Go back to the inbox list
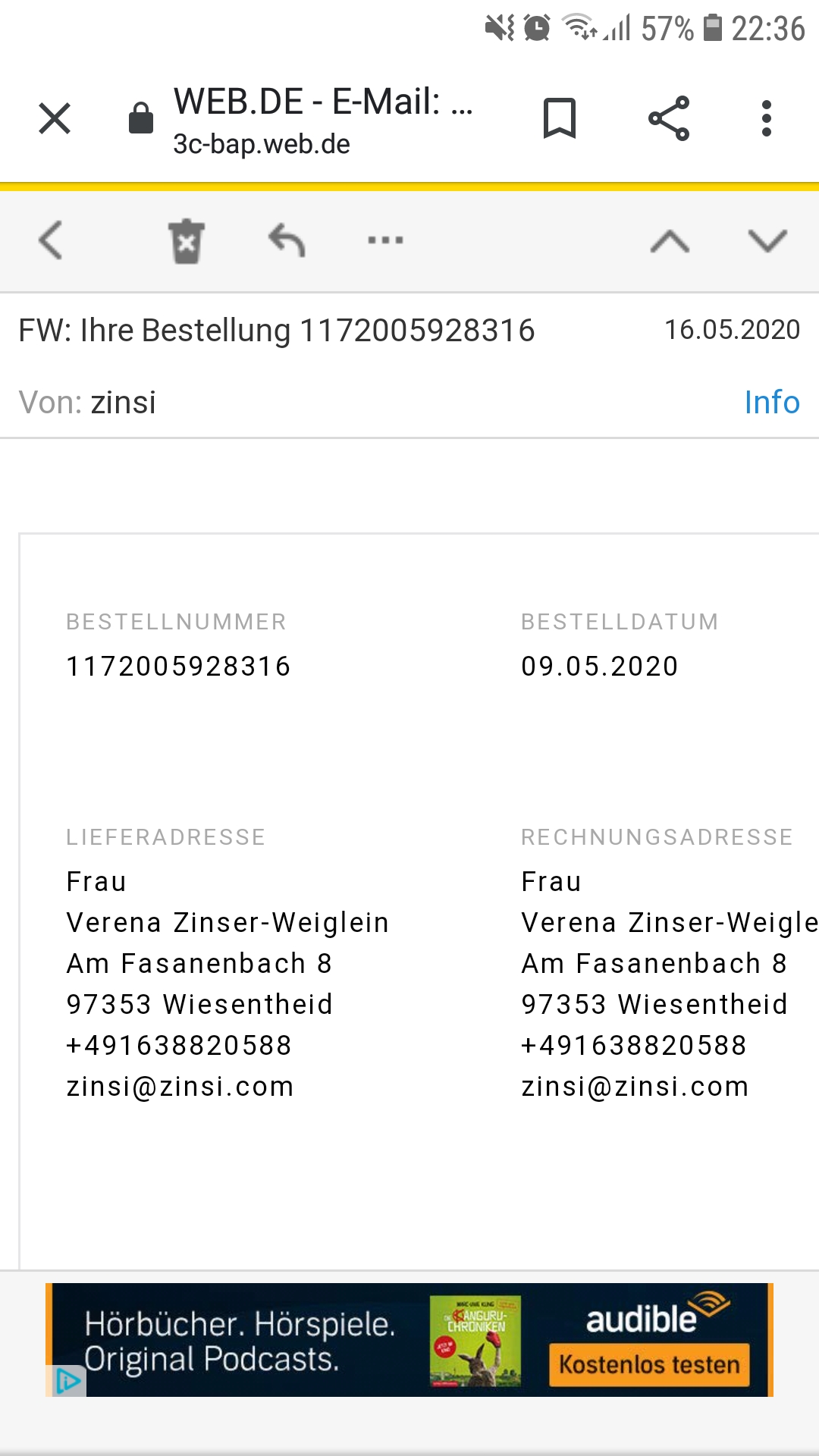 pos(51,240)
